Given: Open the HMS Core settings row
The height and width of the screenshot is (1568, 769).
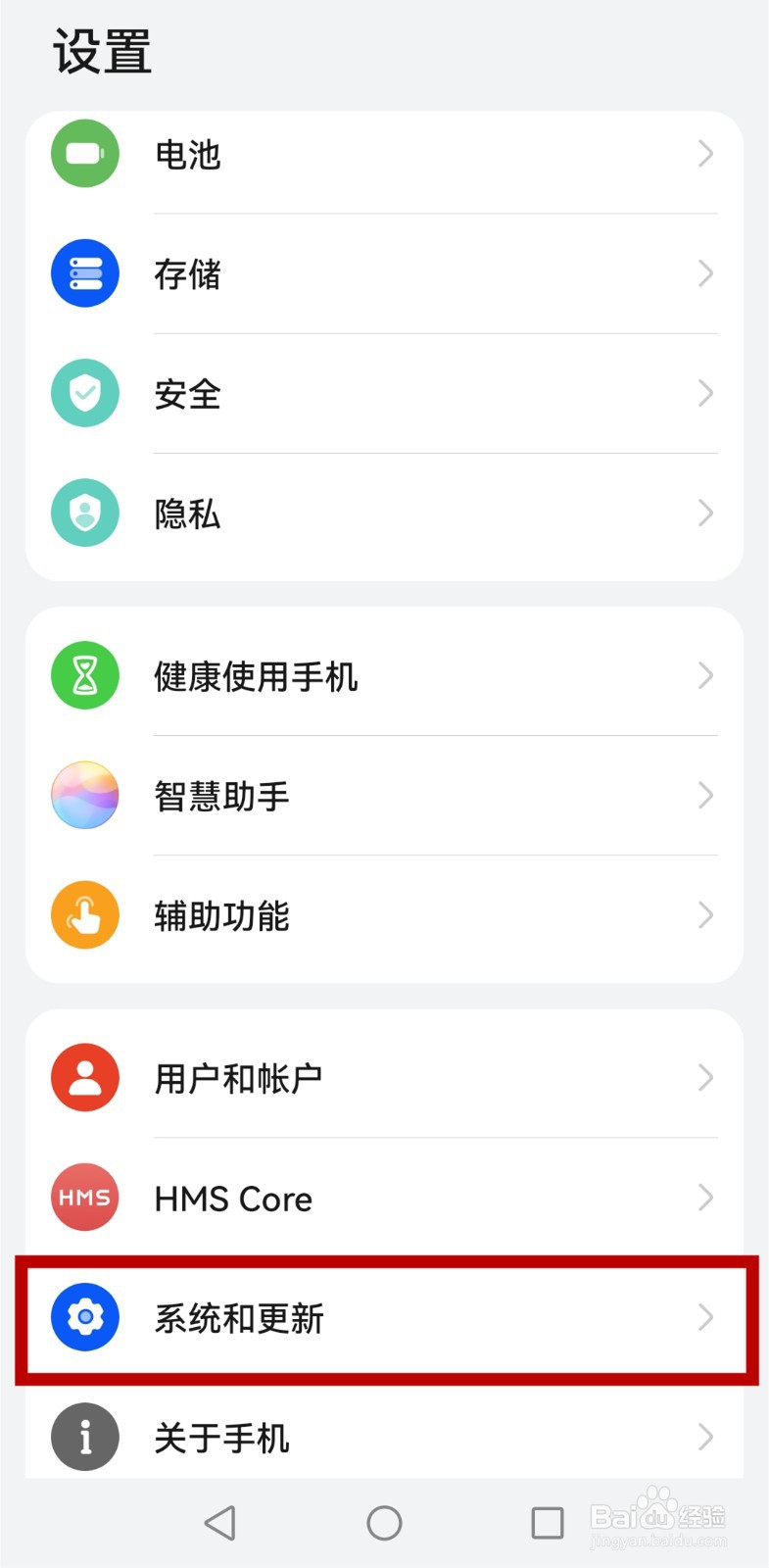Looking at the screenshot, I should (384, 1198).
